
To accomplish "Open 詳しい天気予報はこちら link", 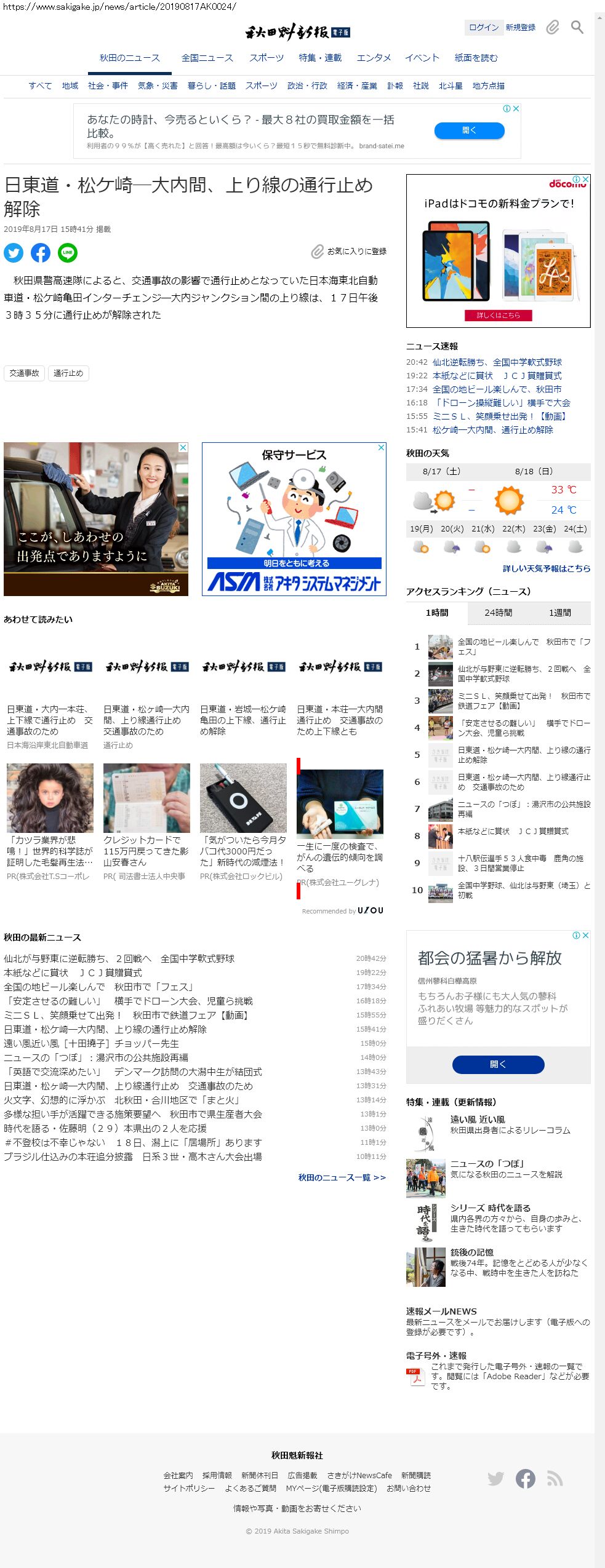I will coord(546,568).
